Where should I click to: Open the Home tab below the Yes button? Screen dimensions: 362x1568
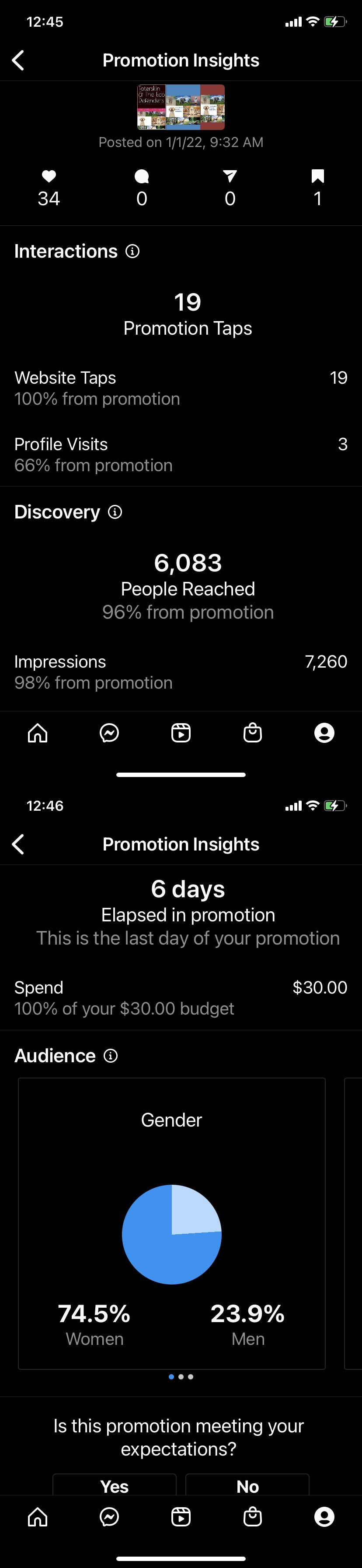[x=38, y=1516]
